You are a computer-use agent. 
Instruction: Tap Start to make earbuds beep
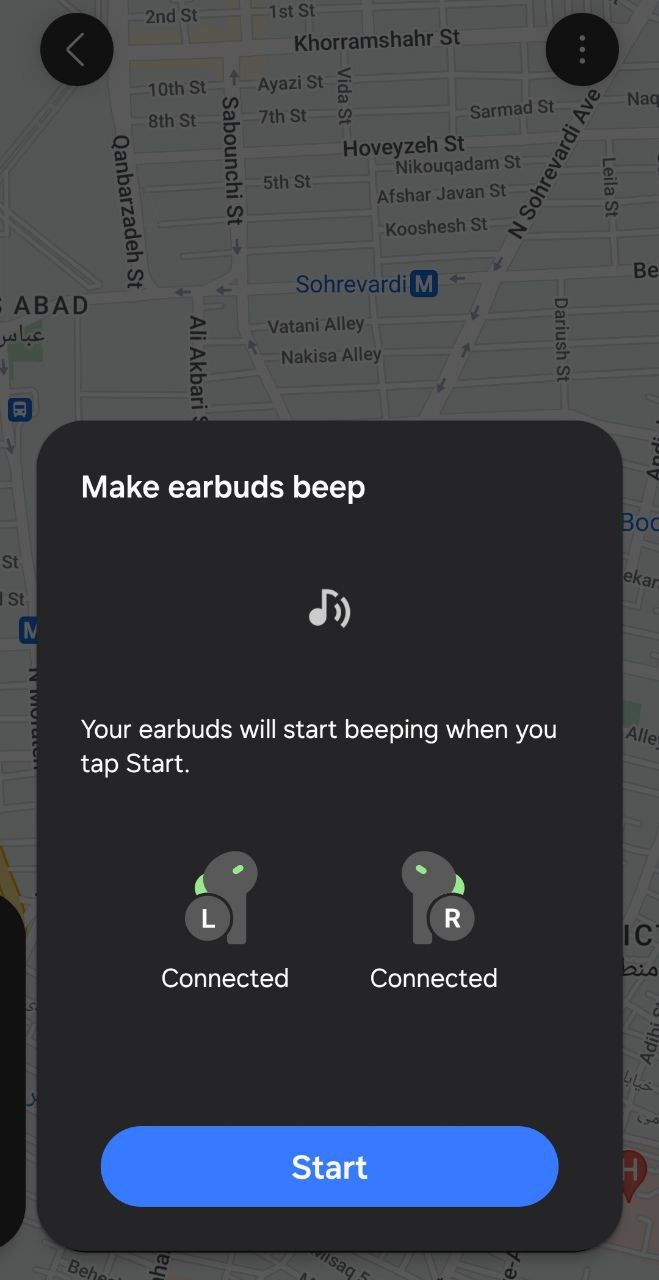click(329, 1166)
